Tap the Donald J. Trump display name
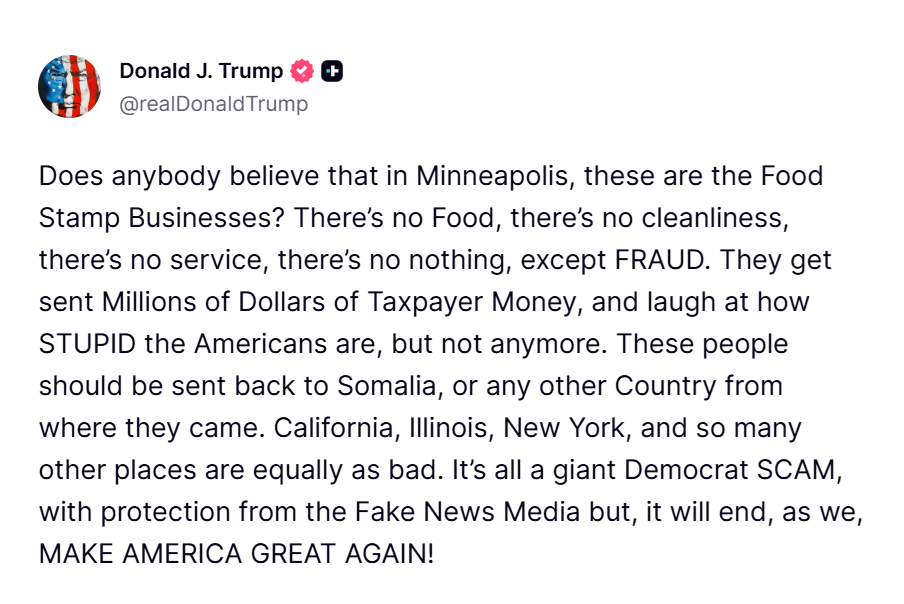 [x=201, y=71]
